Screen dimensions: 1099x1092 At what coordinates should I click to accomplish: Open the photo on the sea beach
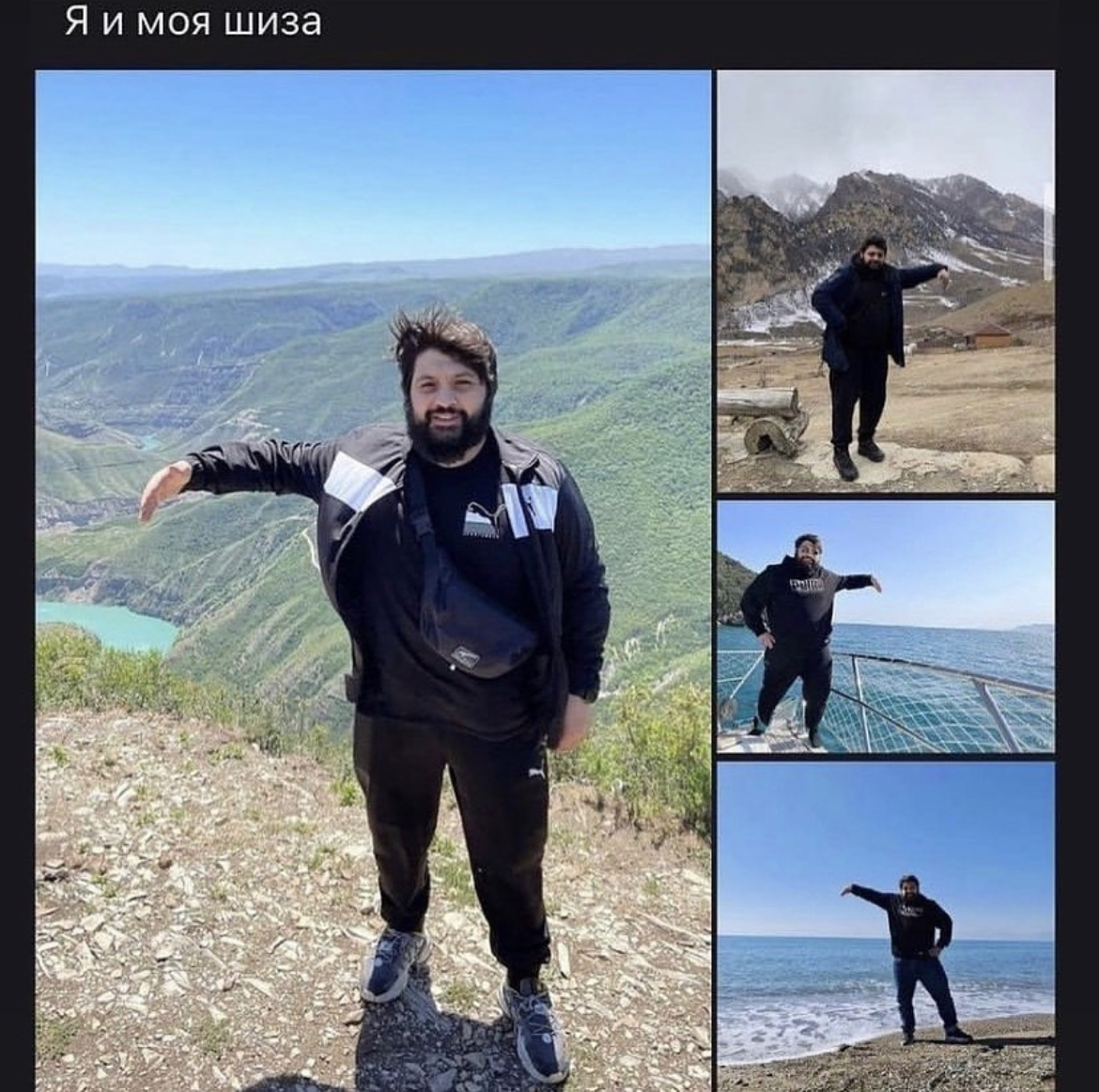tap(885, 926)
